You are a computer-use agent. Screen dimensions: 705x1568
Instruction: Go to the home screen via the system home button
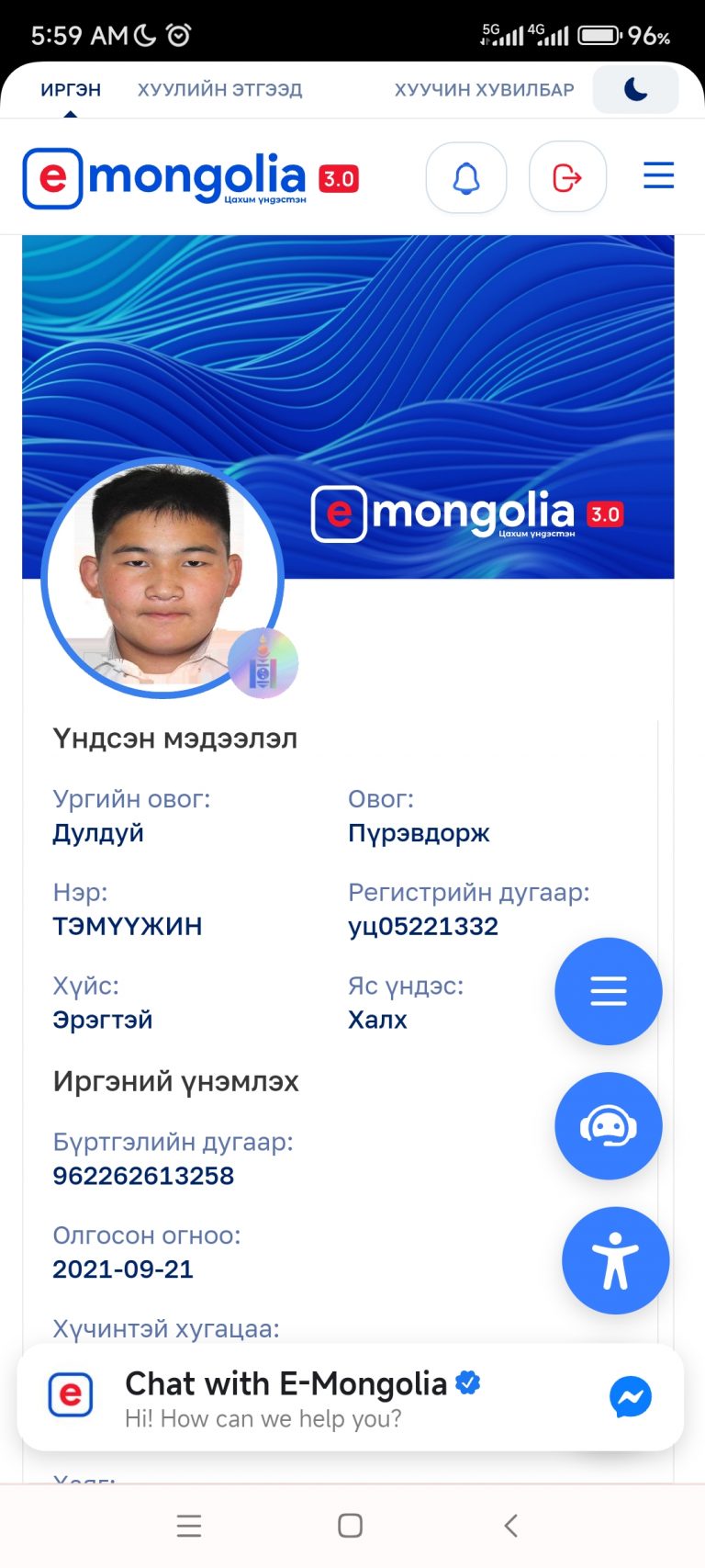coord(350,1526)
